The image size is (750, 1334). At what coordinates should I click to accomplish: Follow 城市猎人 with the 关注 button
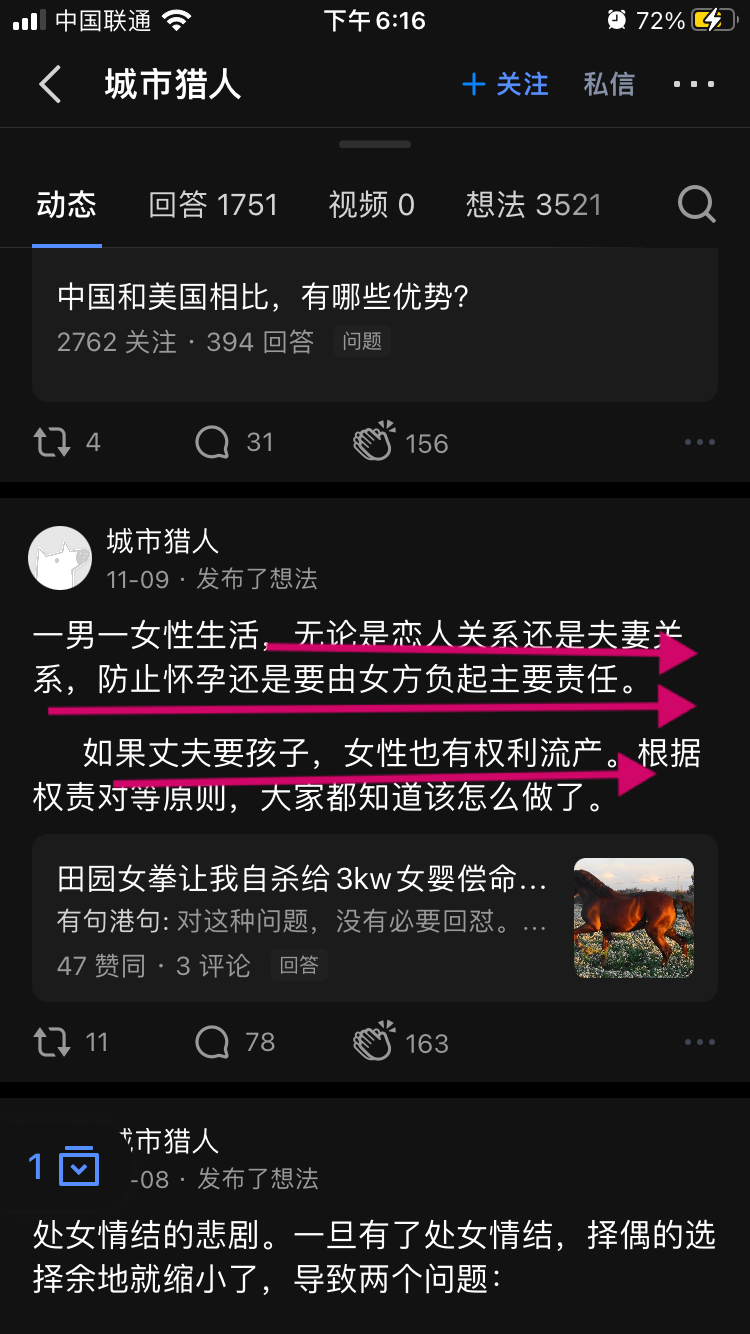506,85
